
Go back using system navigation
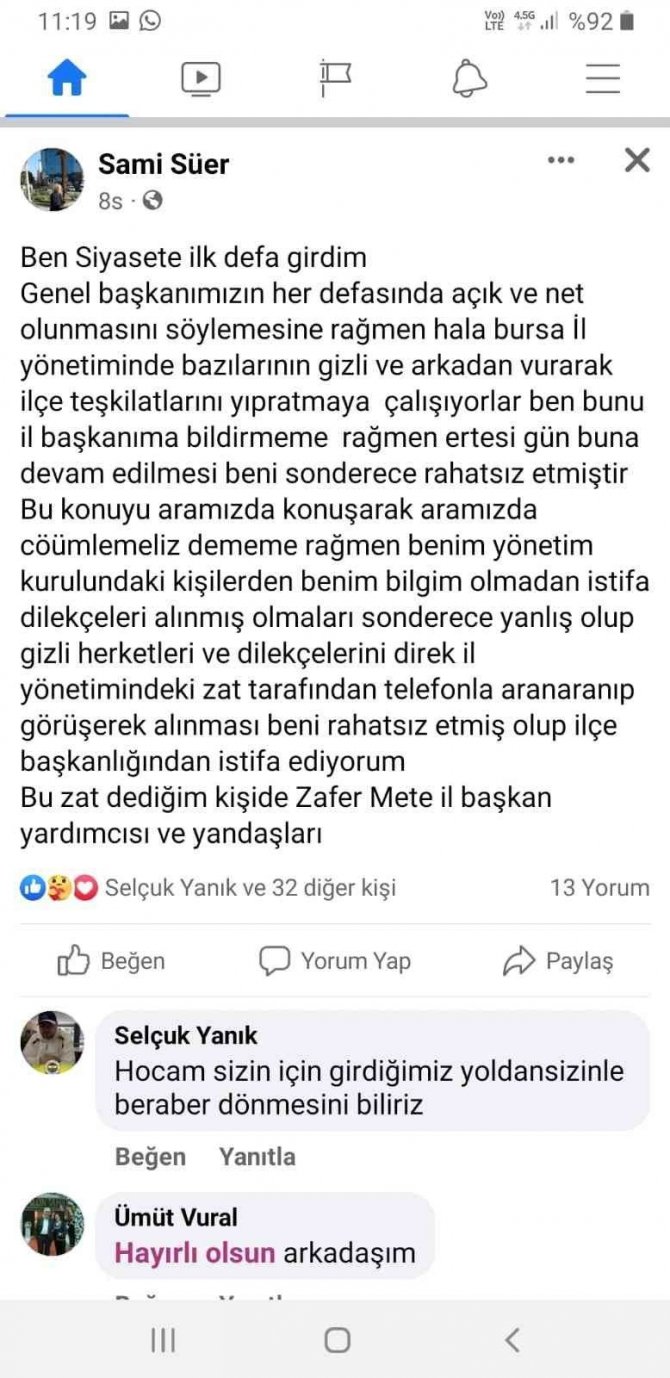pos(512,1340)
